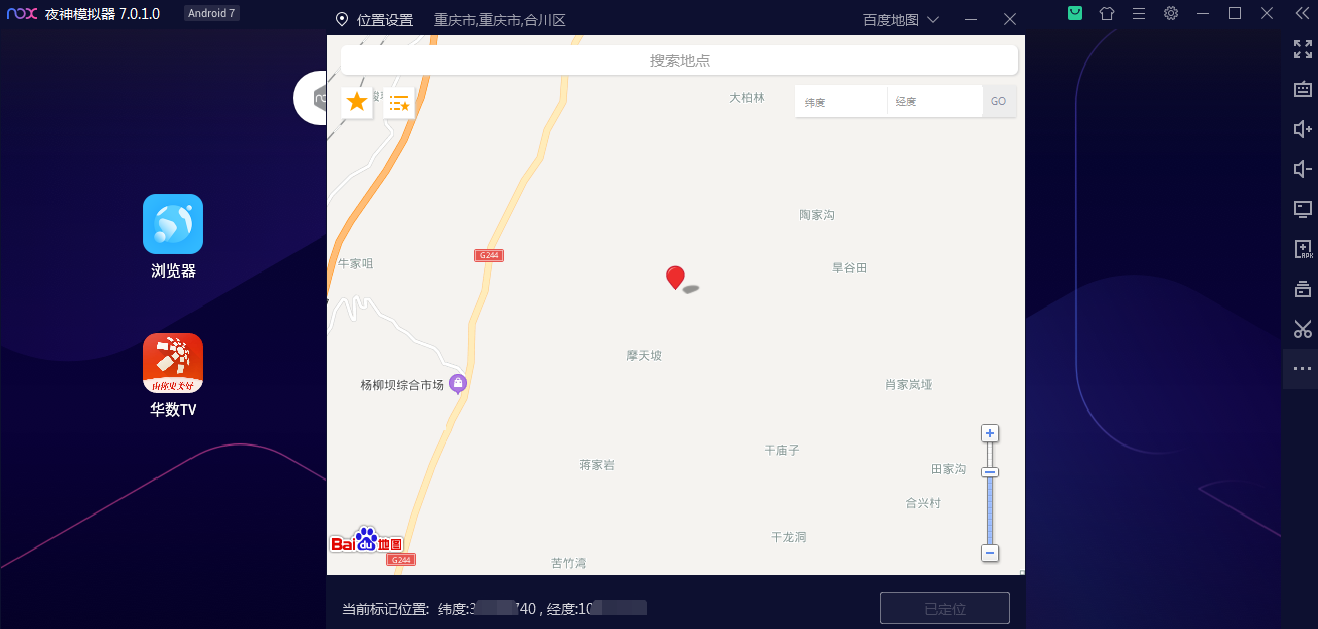Tap the 经度 longitude field
Viewport: 1318px width, 629px height.
(x=934, y=102)
